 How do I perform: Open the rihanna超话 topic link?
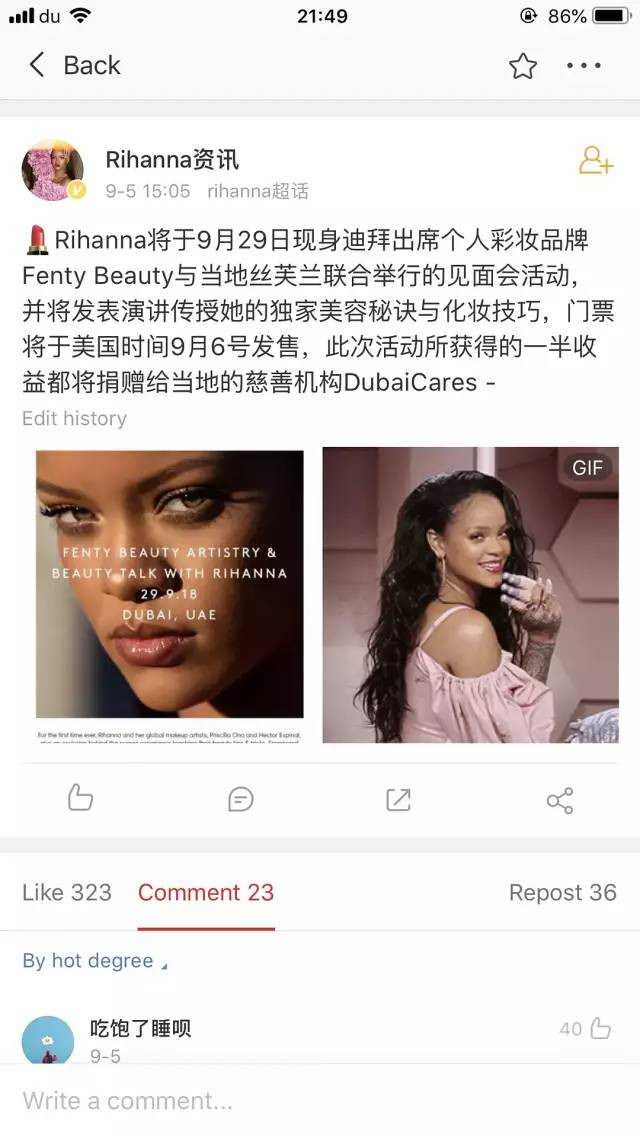click(x=258, y=191)
